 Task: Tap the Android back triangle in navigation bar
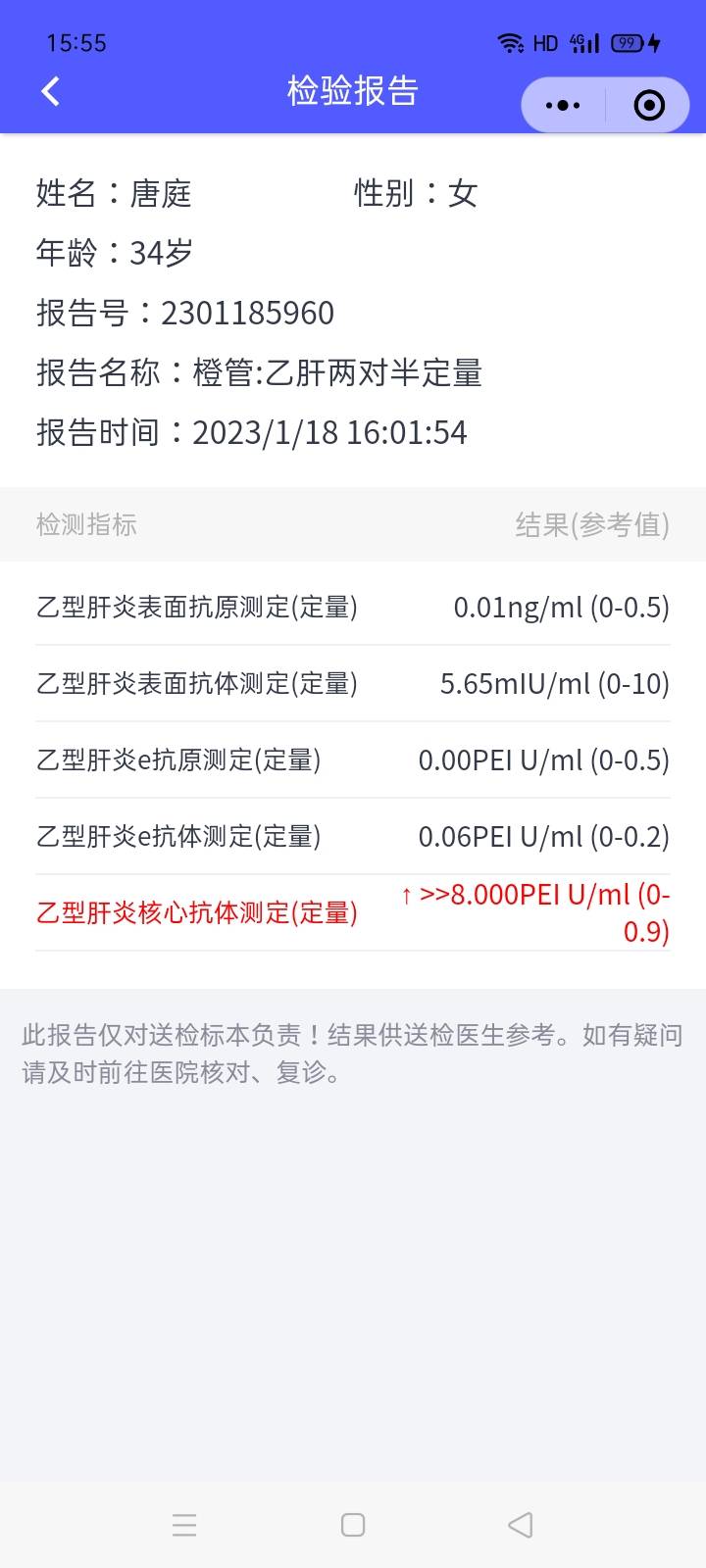click(x=520, y=1525)
